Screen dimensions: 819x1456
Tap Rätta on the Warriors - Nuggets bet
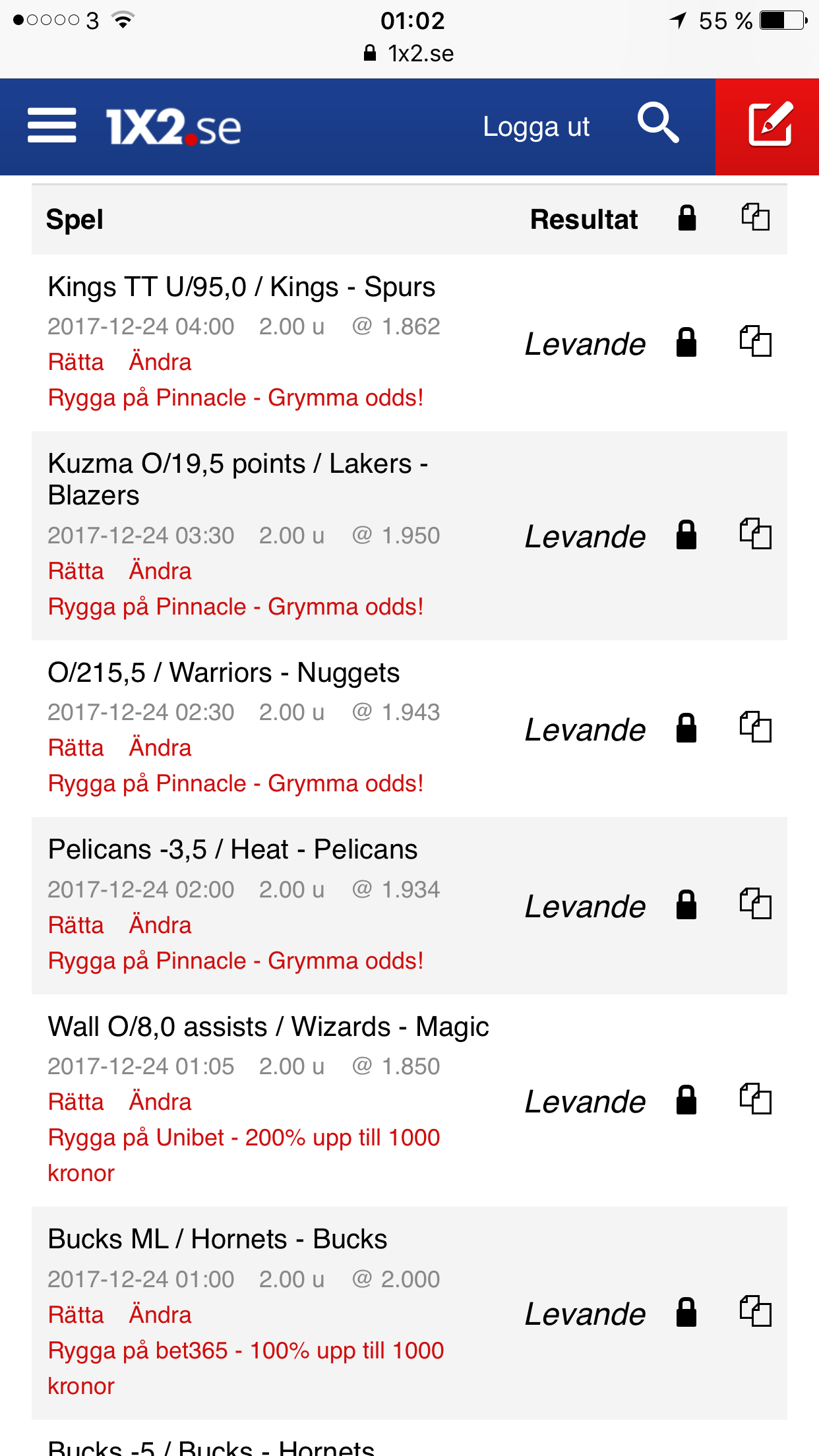click(76, 748)
